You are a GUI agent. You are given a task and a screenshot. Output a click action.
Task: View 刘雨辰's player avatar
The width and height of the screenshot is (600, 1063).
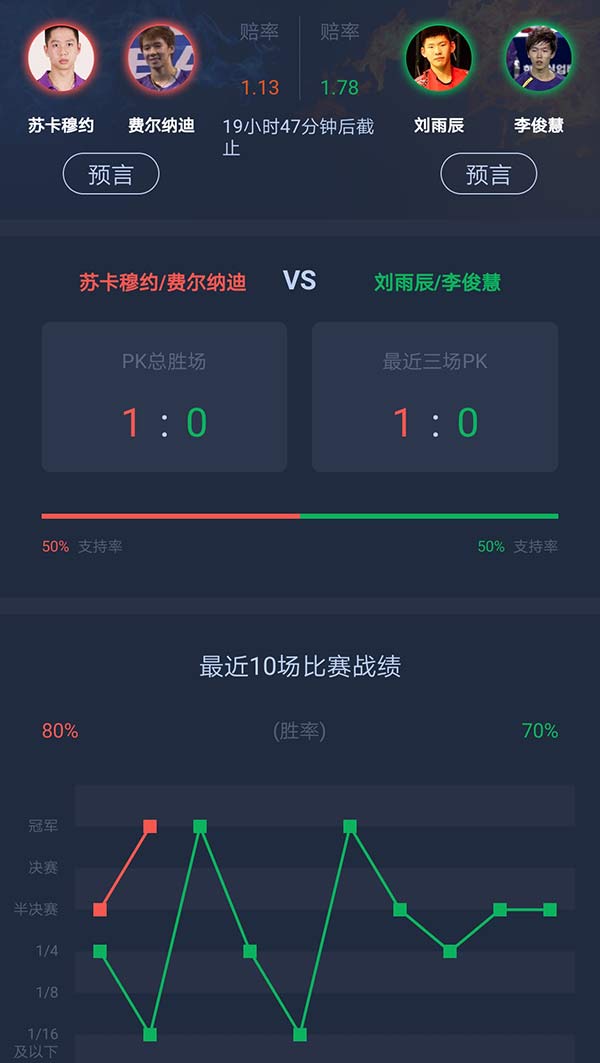(x=439, y=58)
